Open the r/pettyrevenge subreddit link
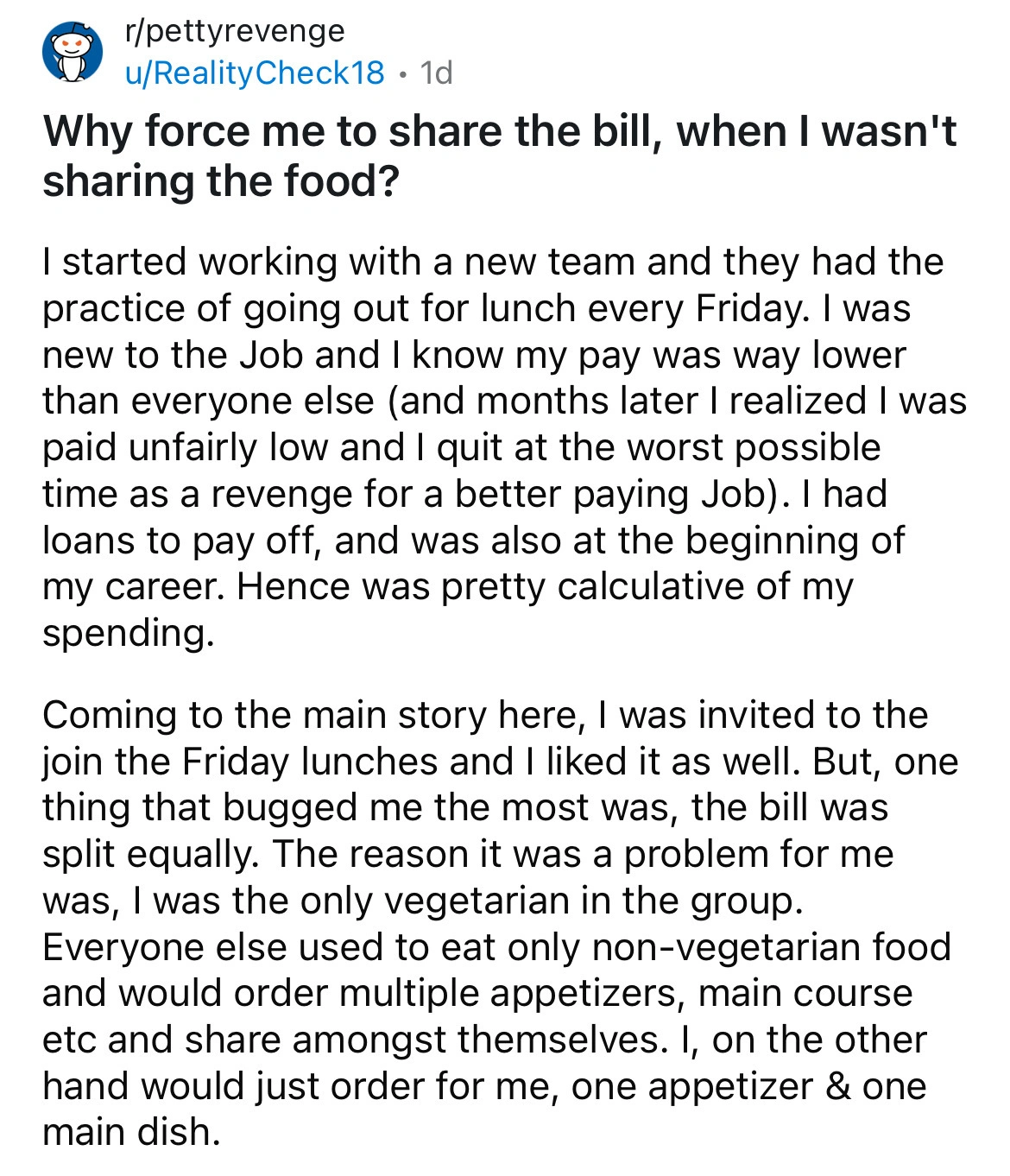 point(235,31)
